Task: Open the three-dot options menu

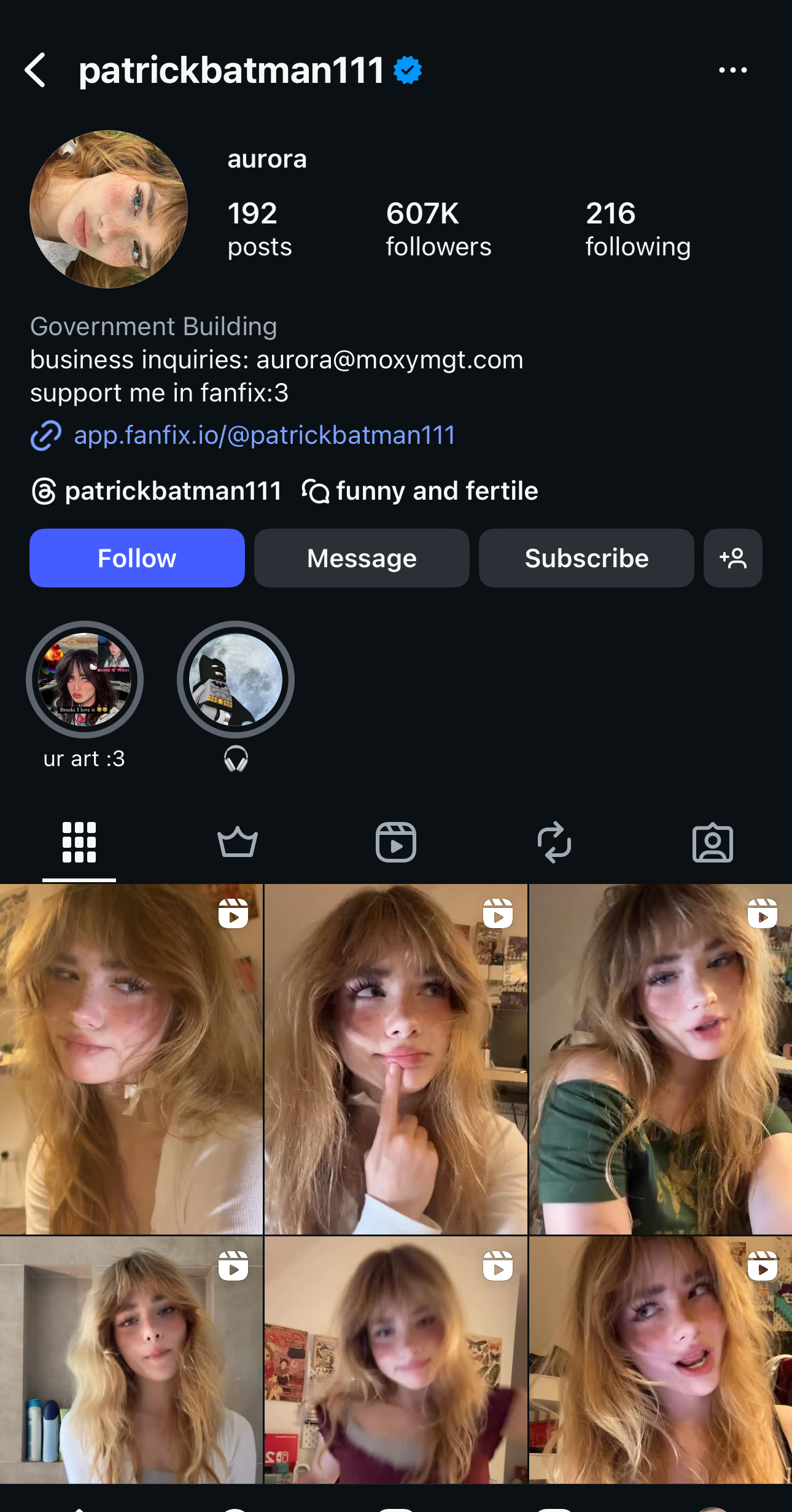Action: coord(732,70)
